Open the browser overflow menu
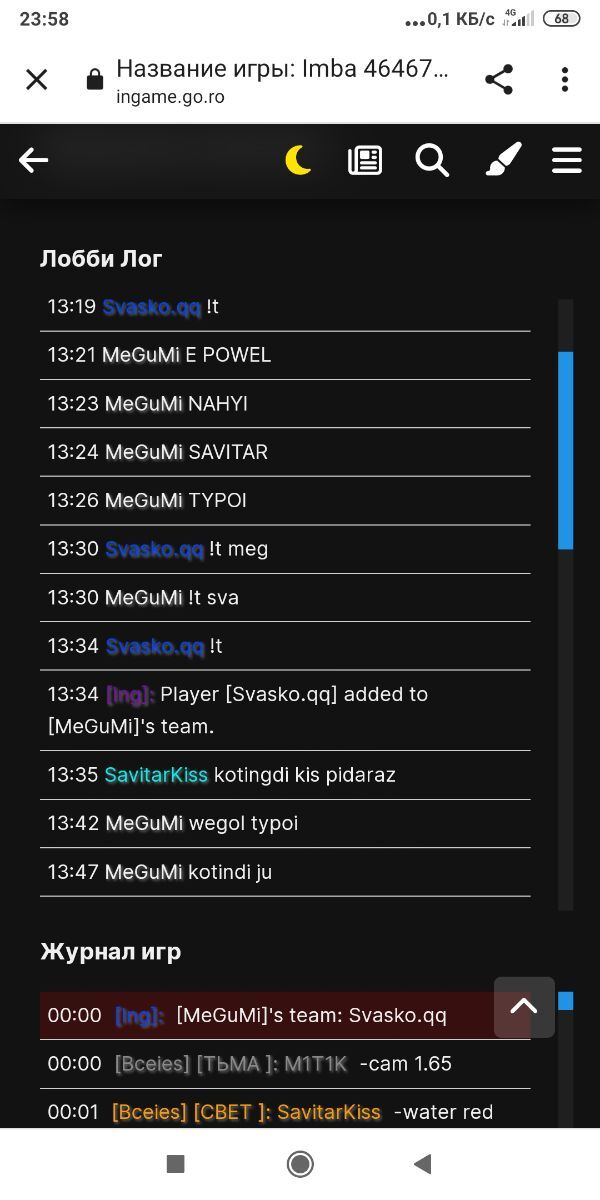 [565, 80]
